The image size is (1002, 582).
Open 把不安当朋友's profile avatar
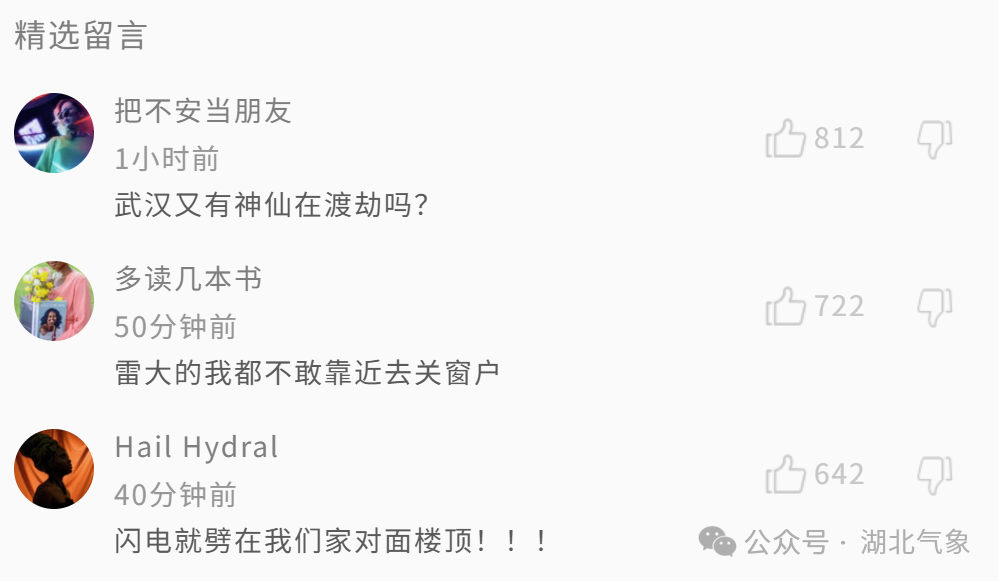pyautogui.click(x=54, y=134)
